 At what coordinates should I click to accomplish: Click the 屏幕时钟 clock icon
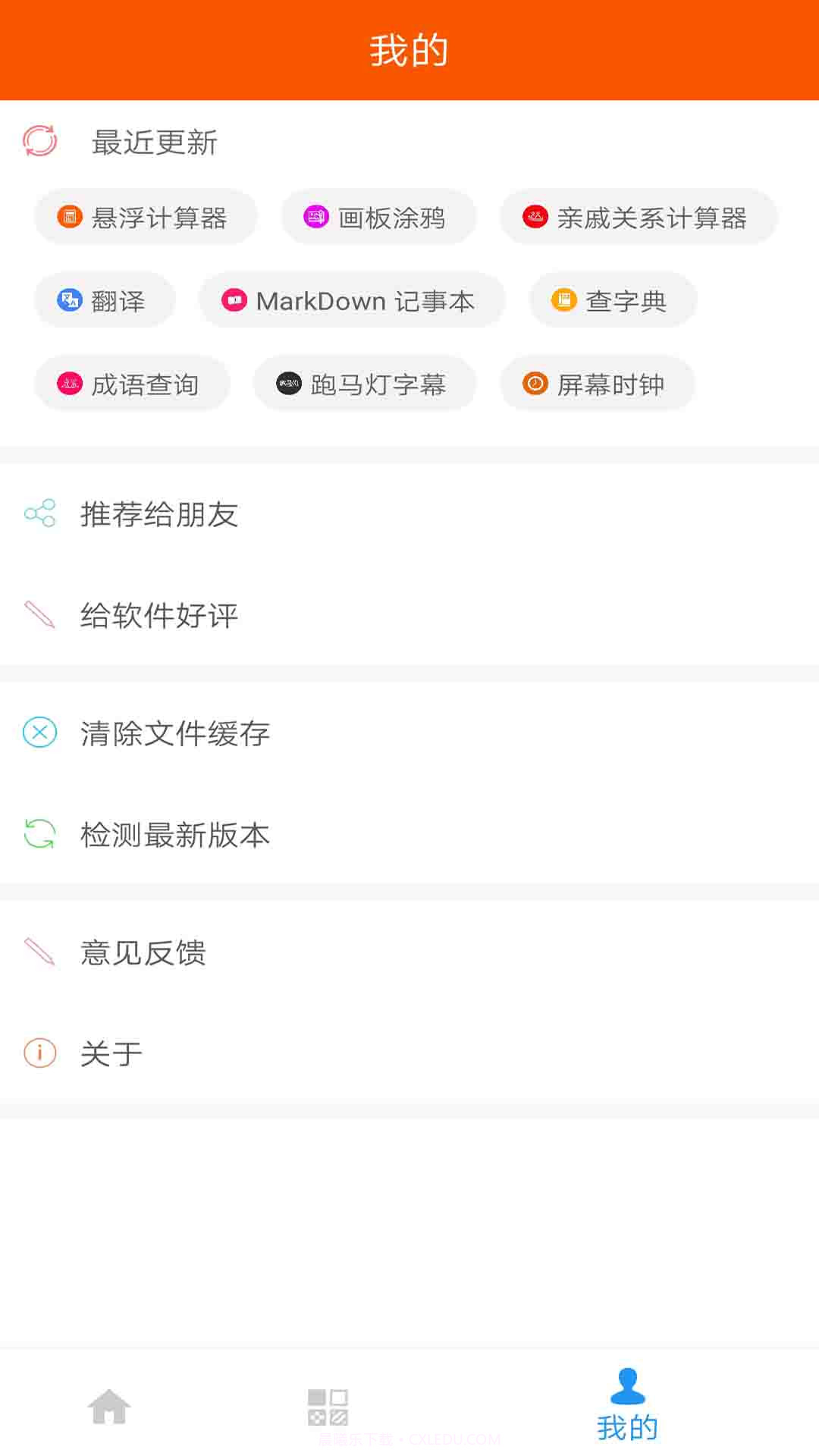[537, 384]
